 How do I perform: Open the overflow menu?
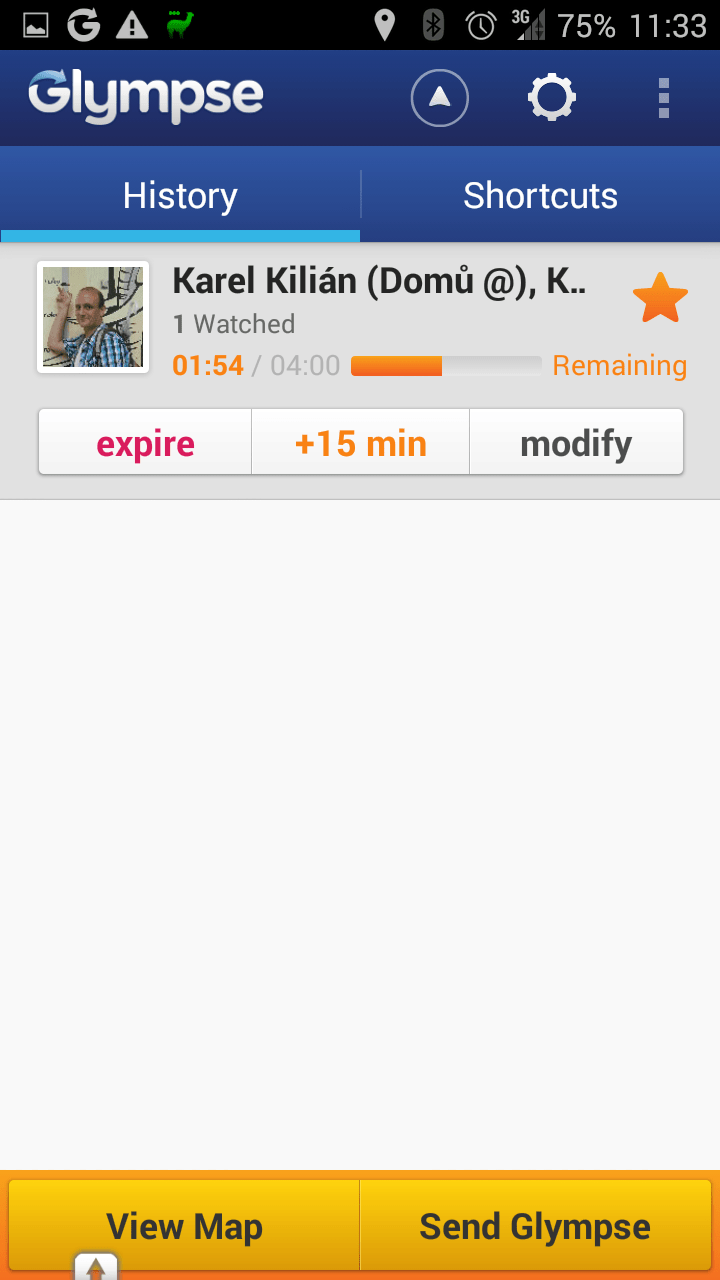(x=664, y=98)
